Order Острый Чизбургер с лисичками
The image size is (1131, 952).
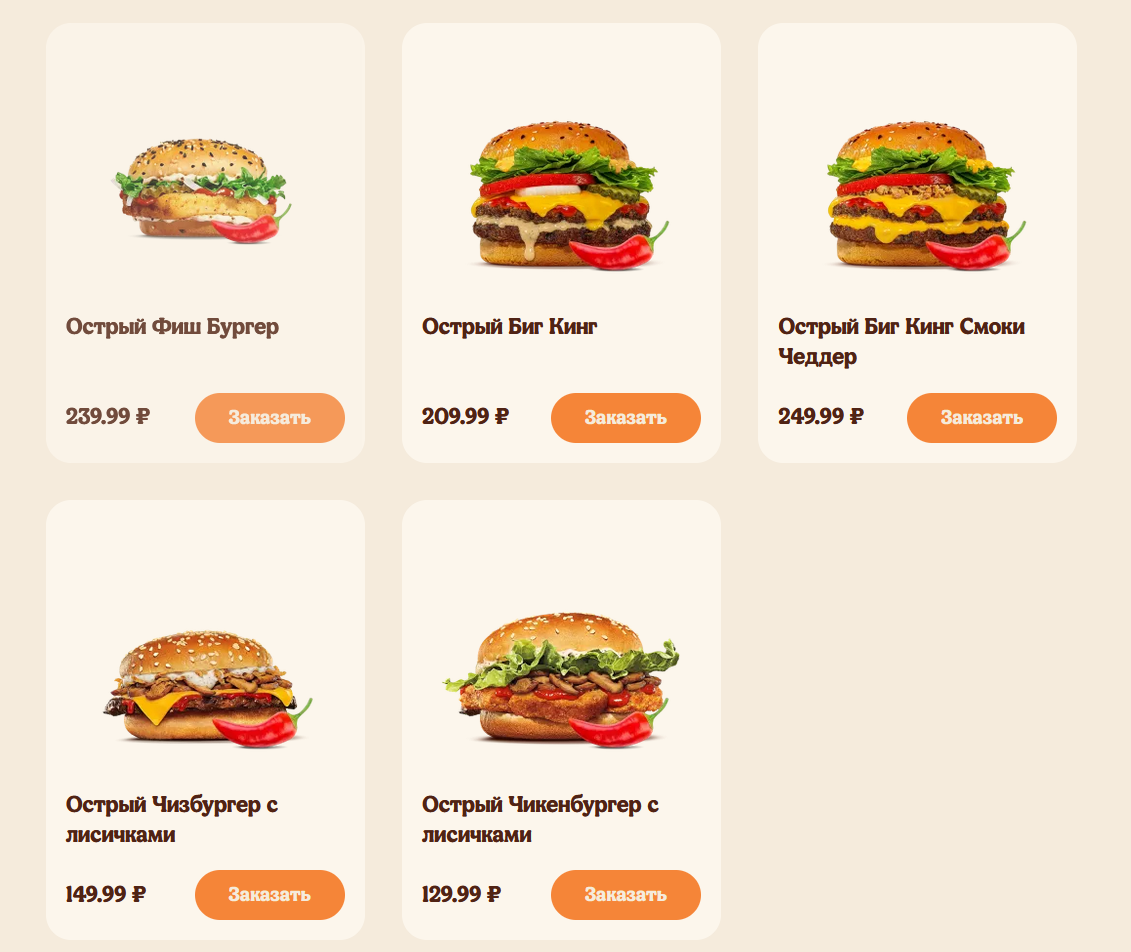tap(269, 895)
